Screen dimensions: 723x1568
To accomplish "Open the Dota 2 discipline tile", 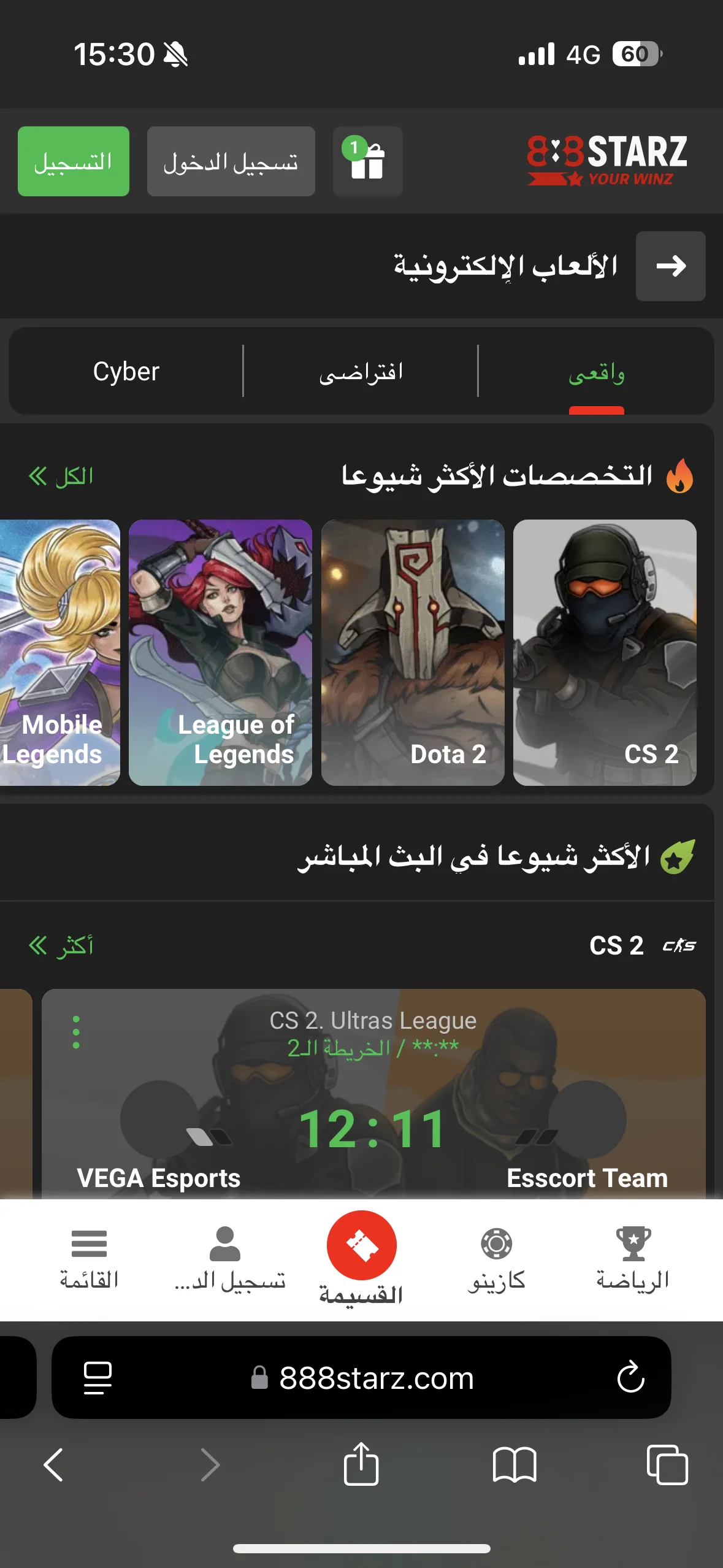I will pos(412,652).
